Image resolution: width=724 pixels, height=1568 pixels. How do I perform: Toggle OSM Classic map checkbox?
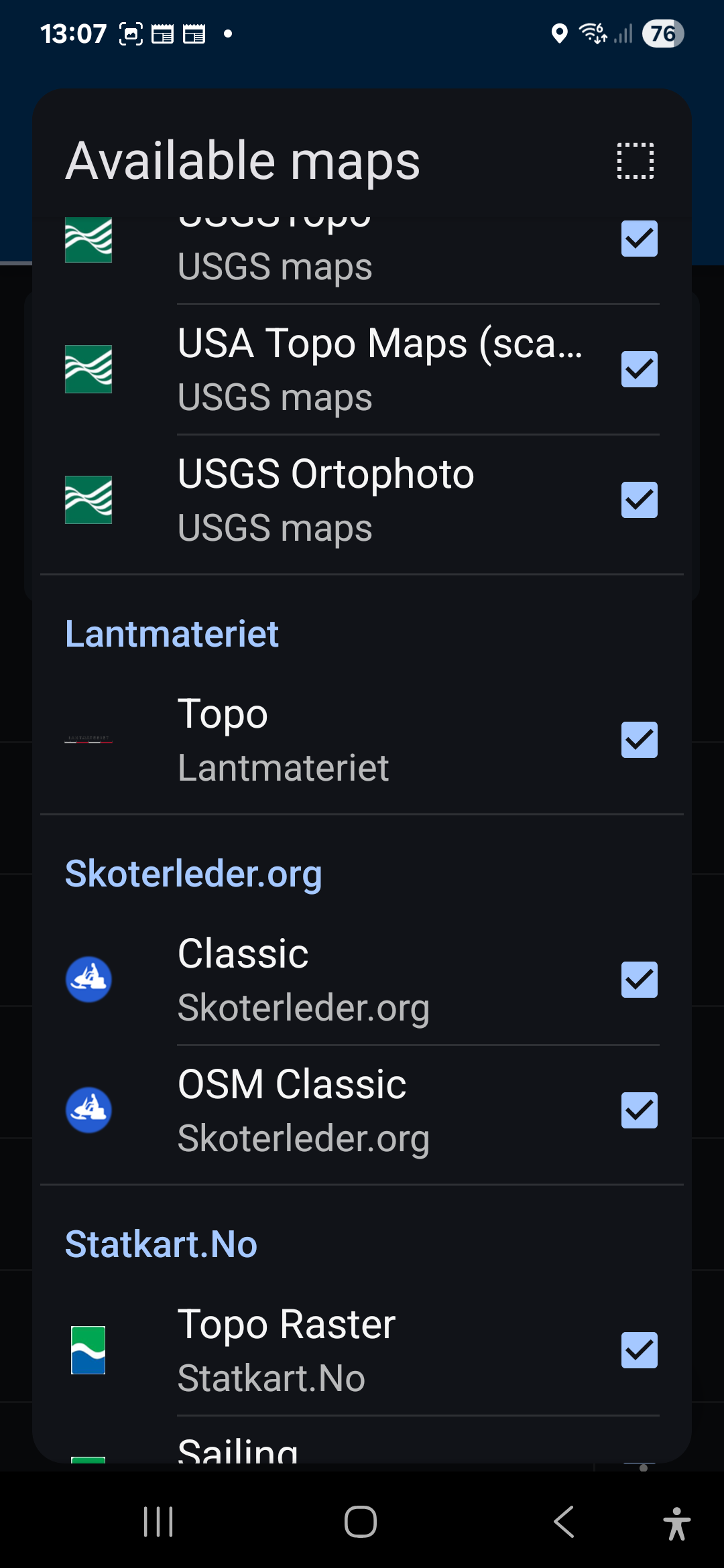639,1110
